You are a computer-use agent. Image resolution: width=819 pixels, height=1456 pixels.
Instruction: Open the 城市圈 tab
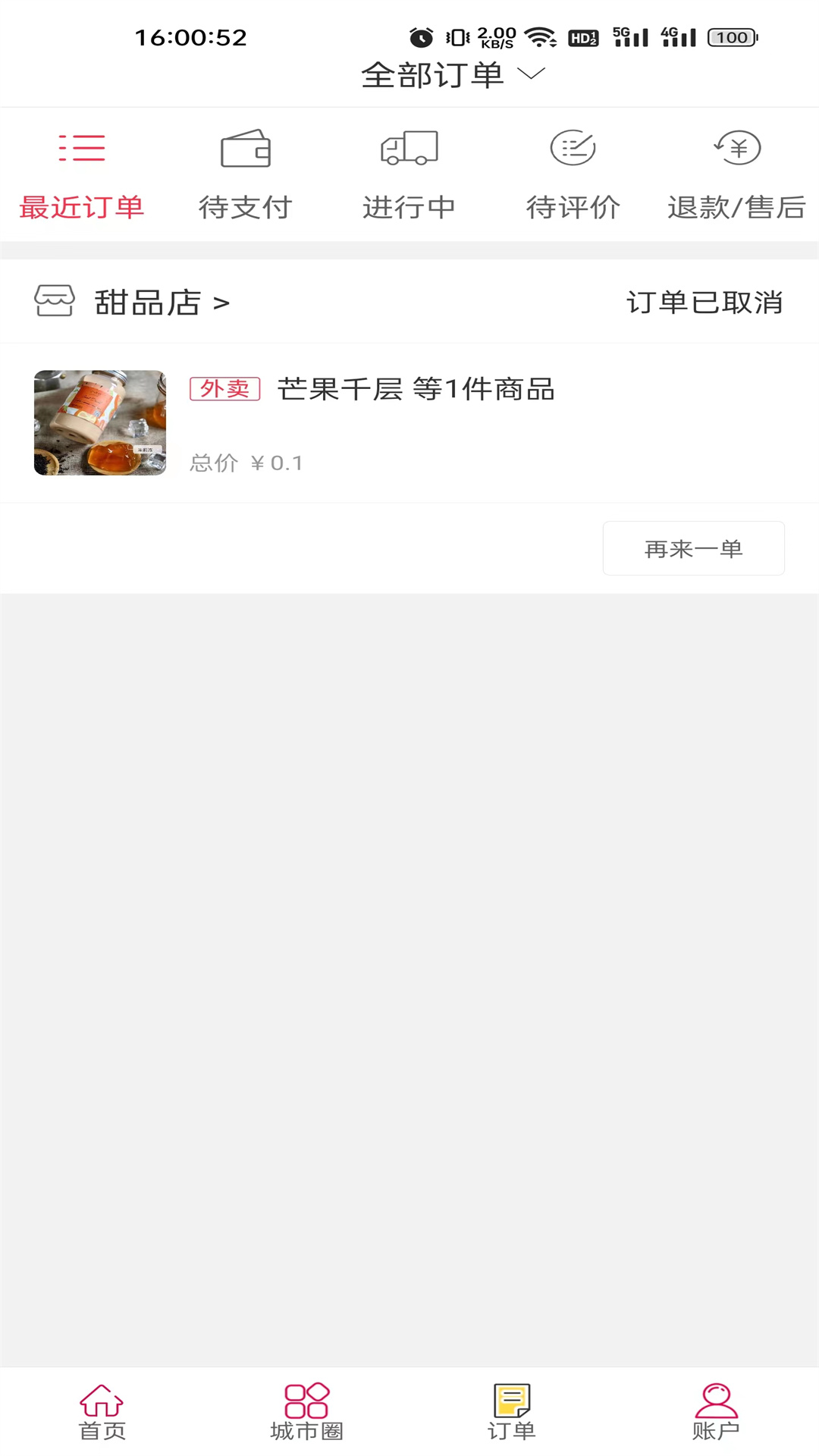click(x=307, y=1412)
